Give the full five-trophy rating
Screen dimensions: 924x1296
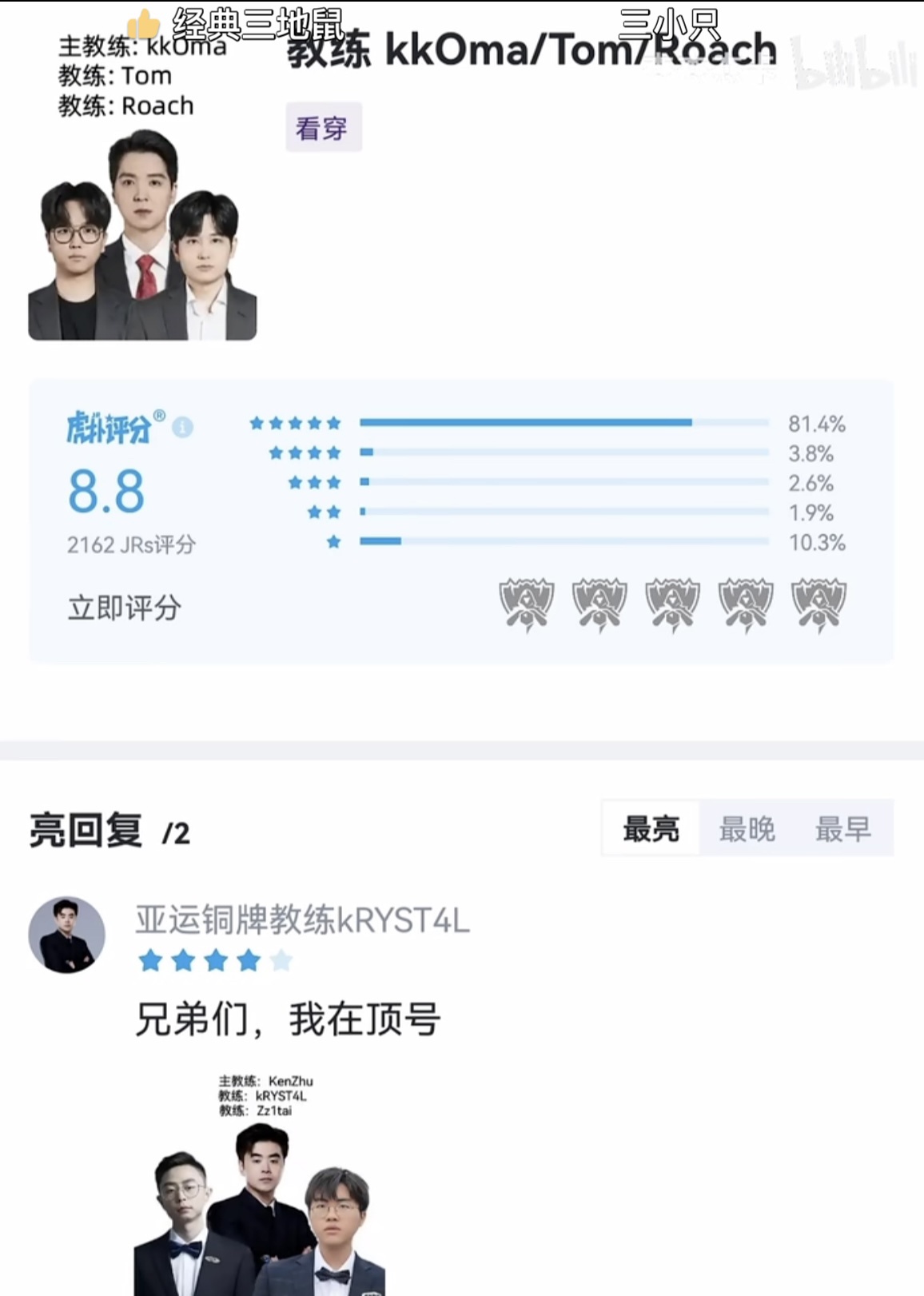coord(818,604)
